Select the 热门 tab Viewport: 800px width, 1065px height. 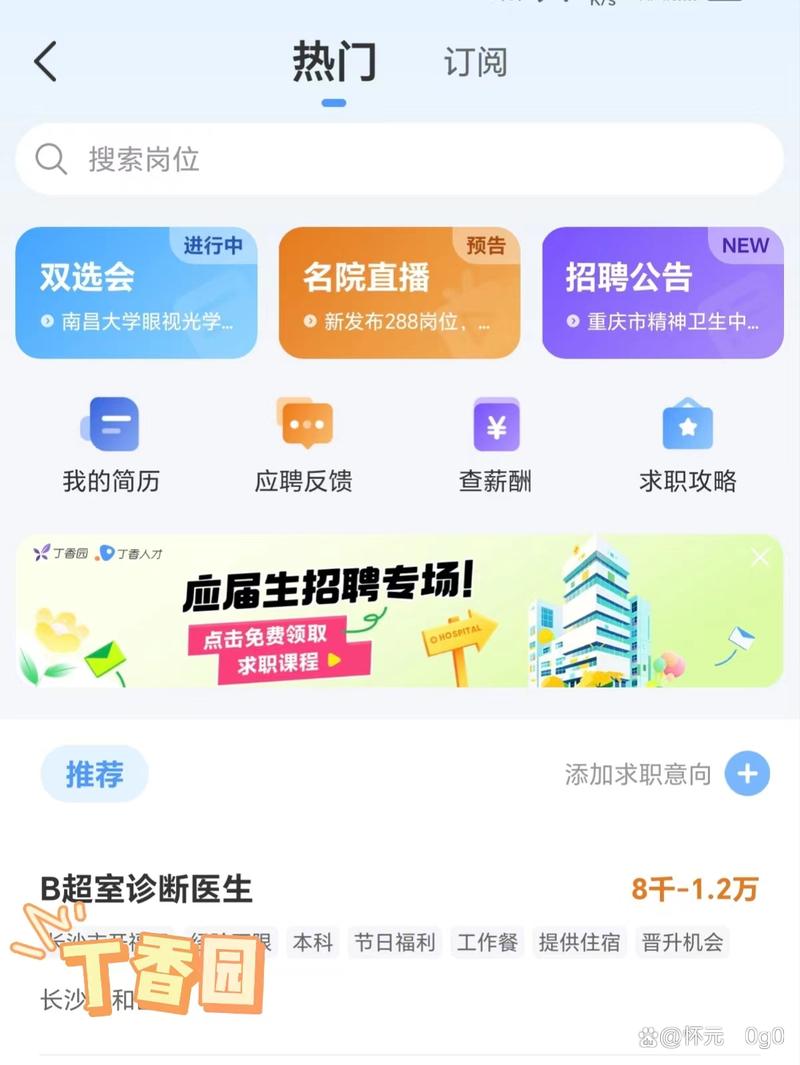334,62
